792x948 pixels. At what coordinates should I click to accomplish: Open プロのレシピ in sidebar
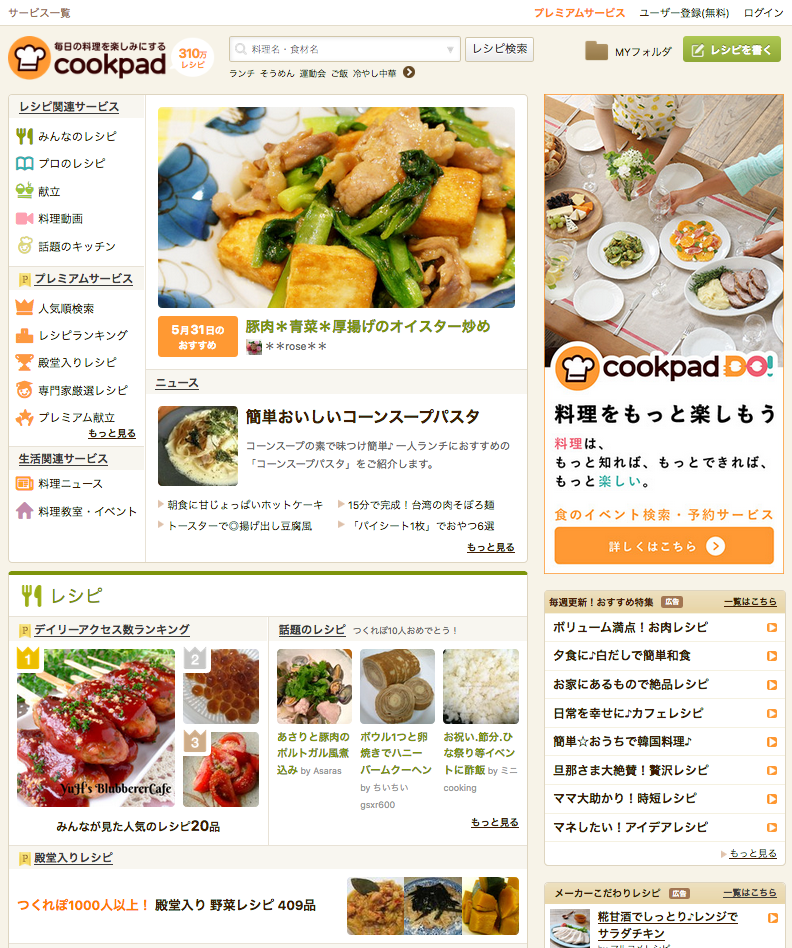[71, 163]
